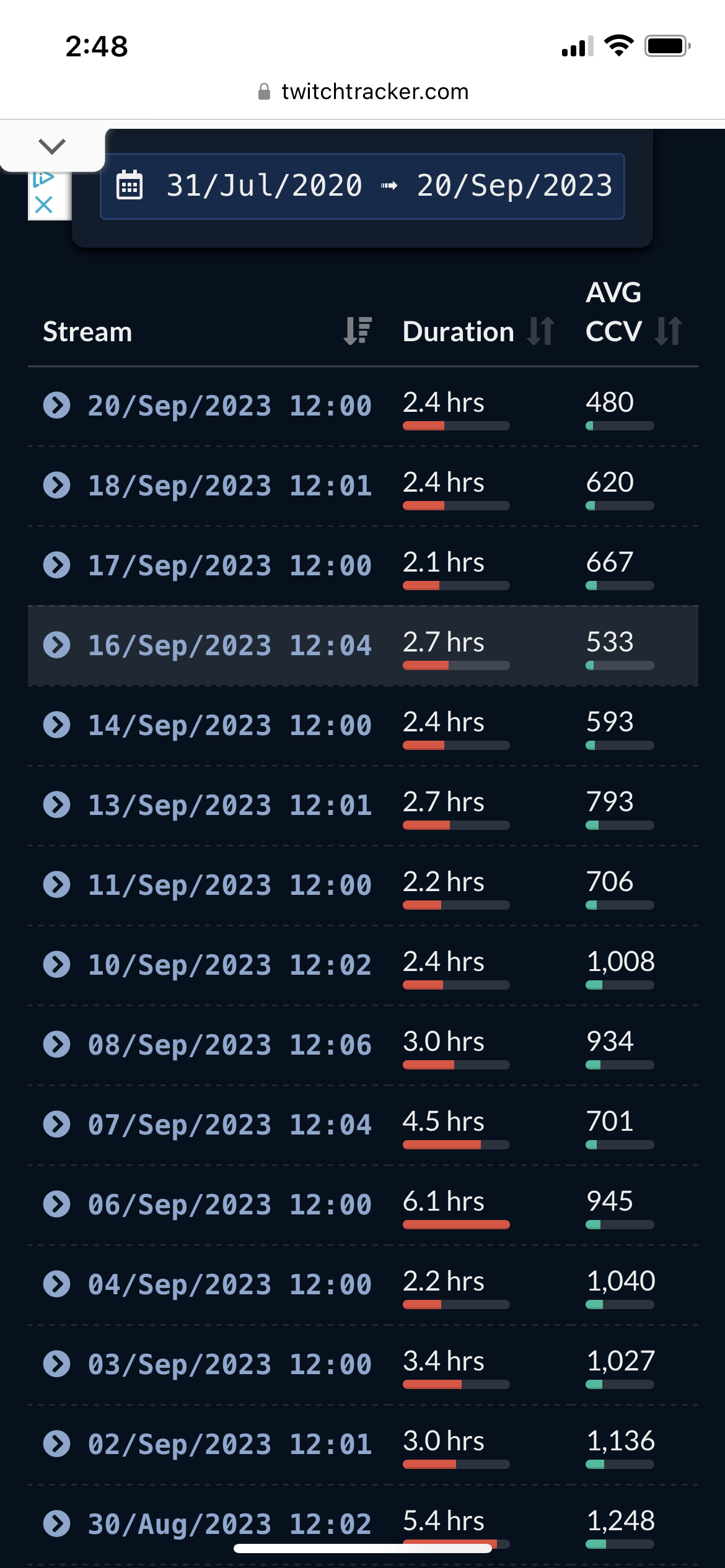
Task: Open the 07/Sep/2023 12:04 stream
Action: click(229, 1125)
